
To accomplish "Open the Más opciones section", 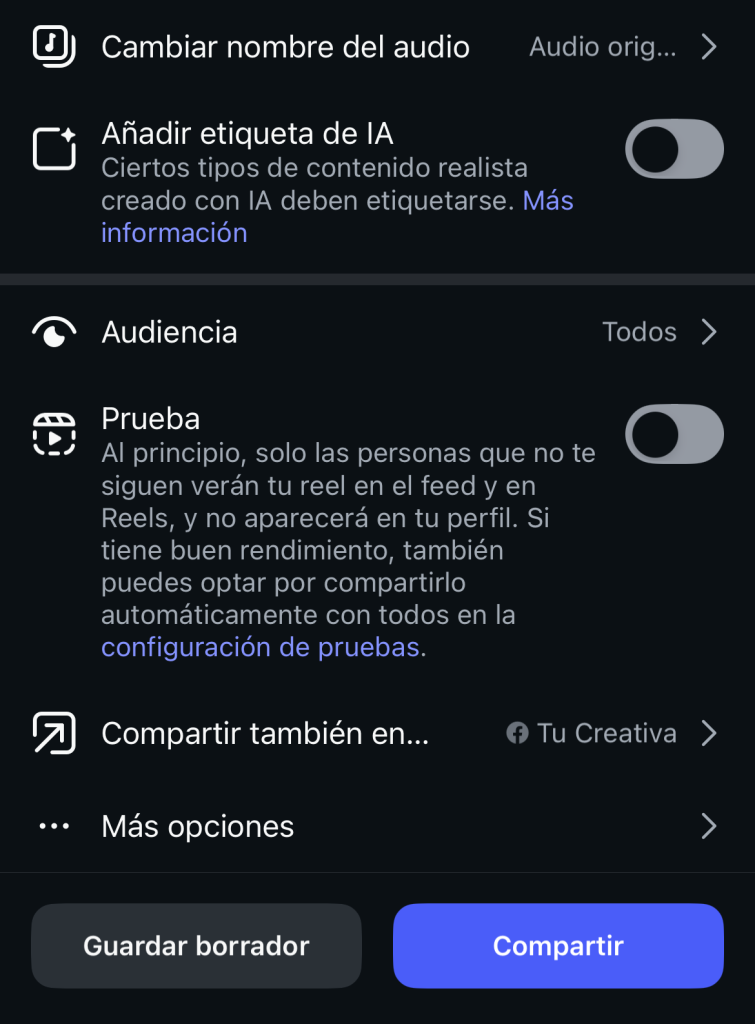I will [x=709, y=825].
